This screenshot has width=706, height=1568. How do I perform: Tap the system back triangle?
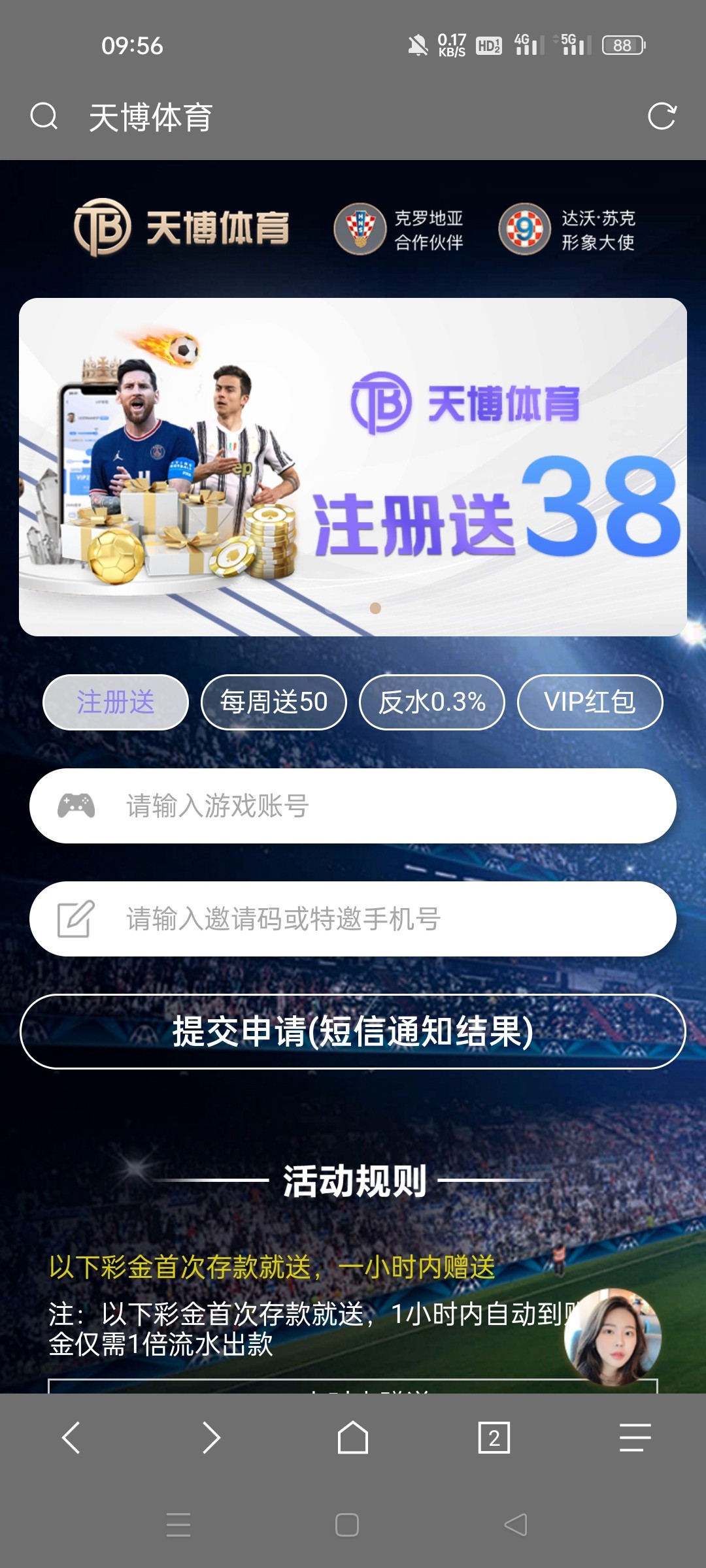point(516,1525)
